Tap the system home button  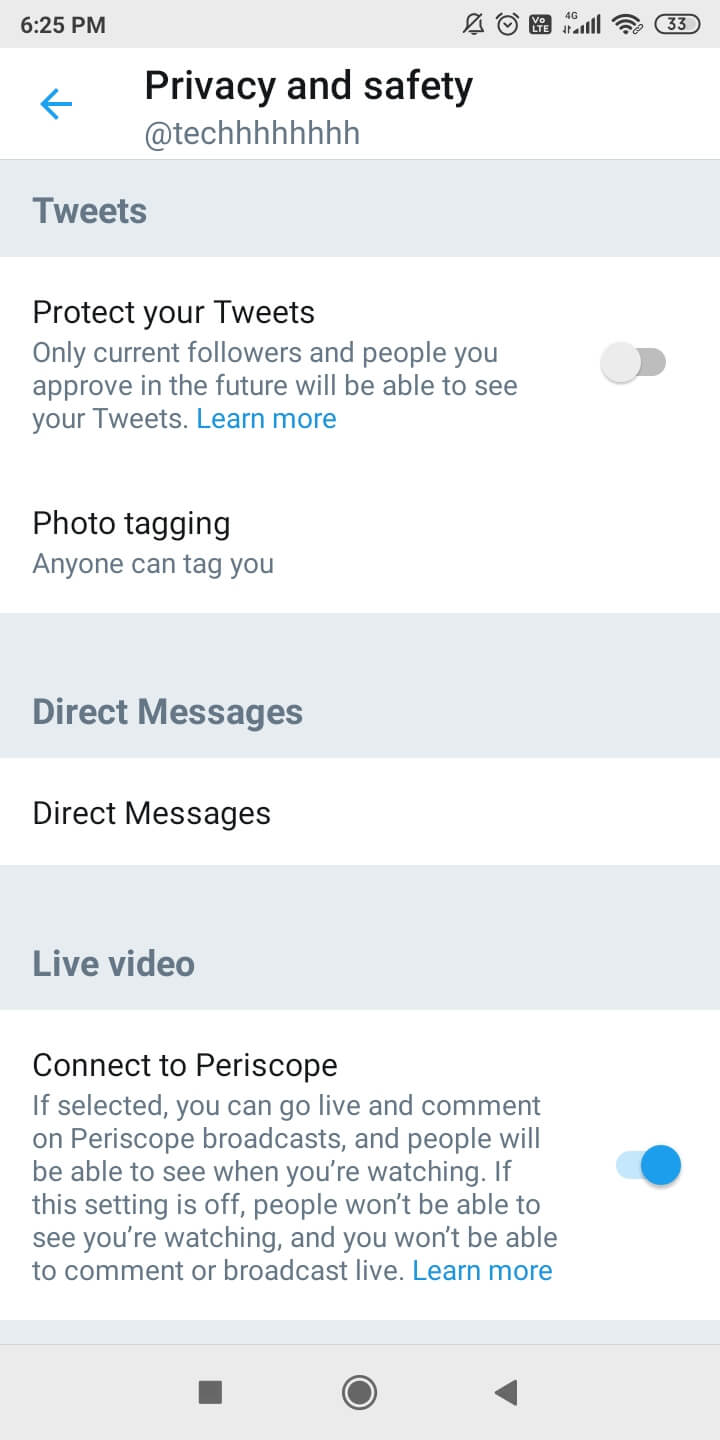click(x=359, y=1392)
